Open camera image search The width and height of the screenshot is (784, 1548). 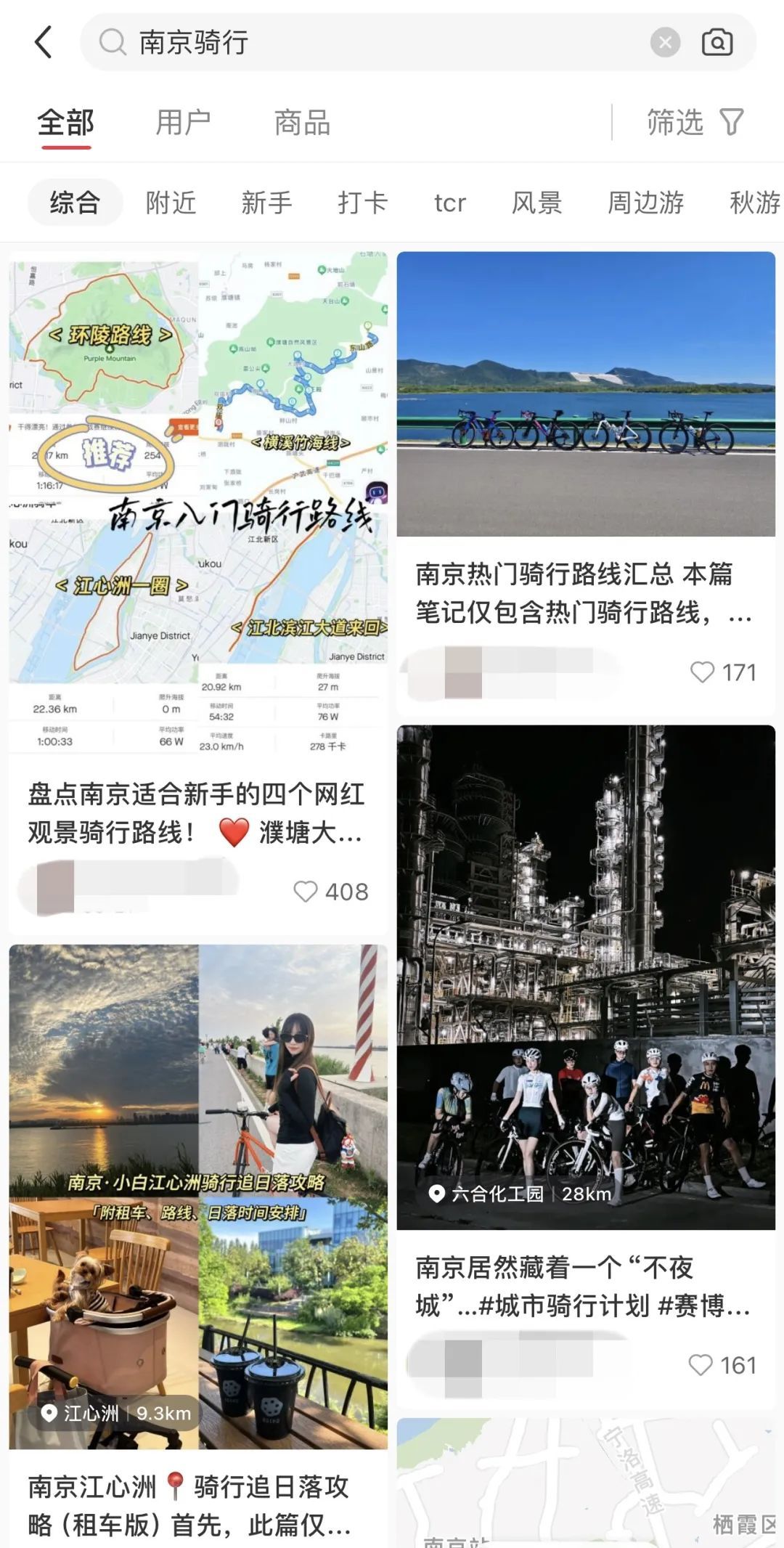tap(716, 42)
